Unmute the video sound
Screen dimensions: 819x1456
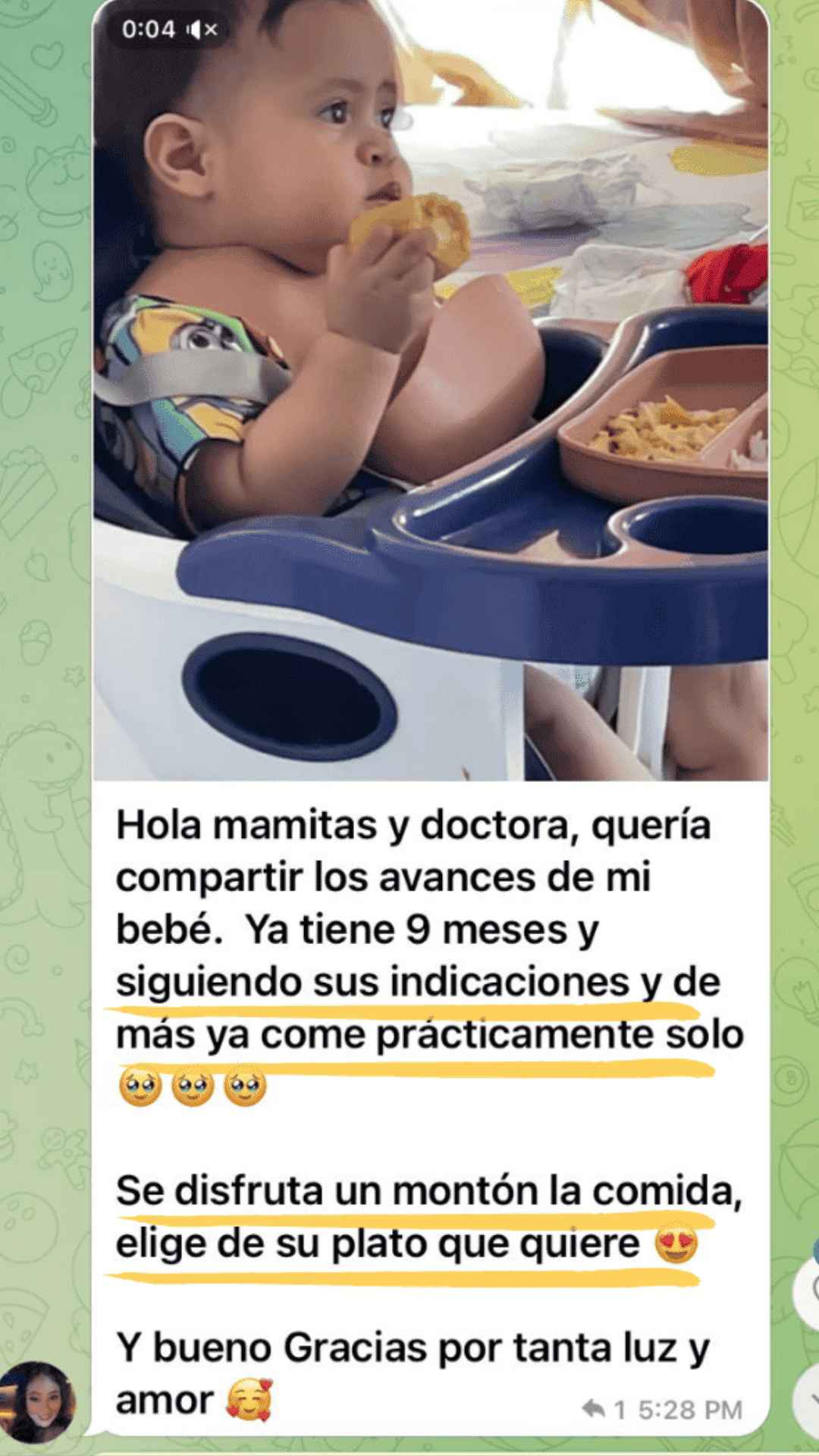point(202,30)
